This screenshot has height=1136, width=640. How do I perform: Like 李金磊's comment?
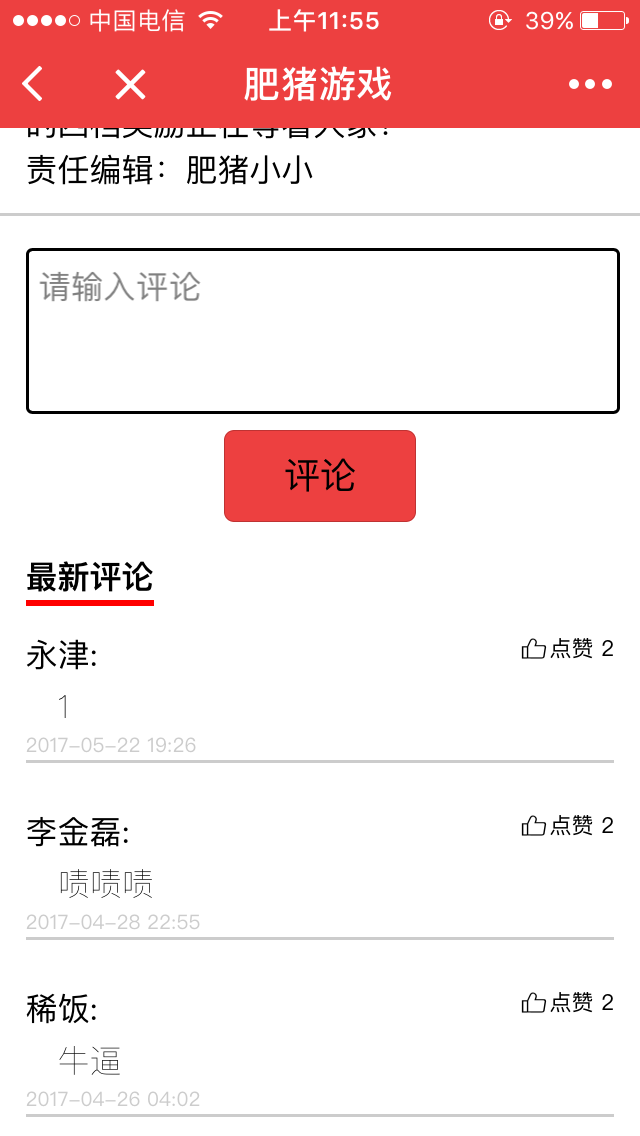pyautogui.click(x=567, y=825)
